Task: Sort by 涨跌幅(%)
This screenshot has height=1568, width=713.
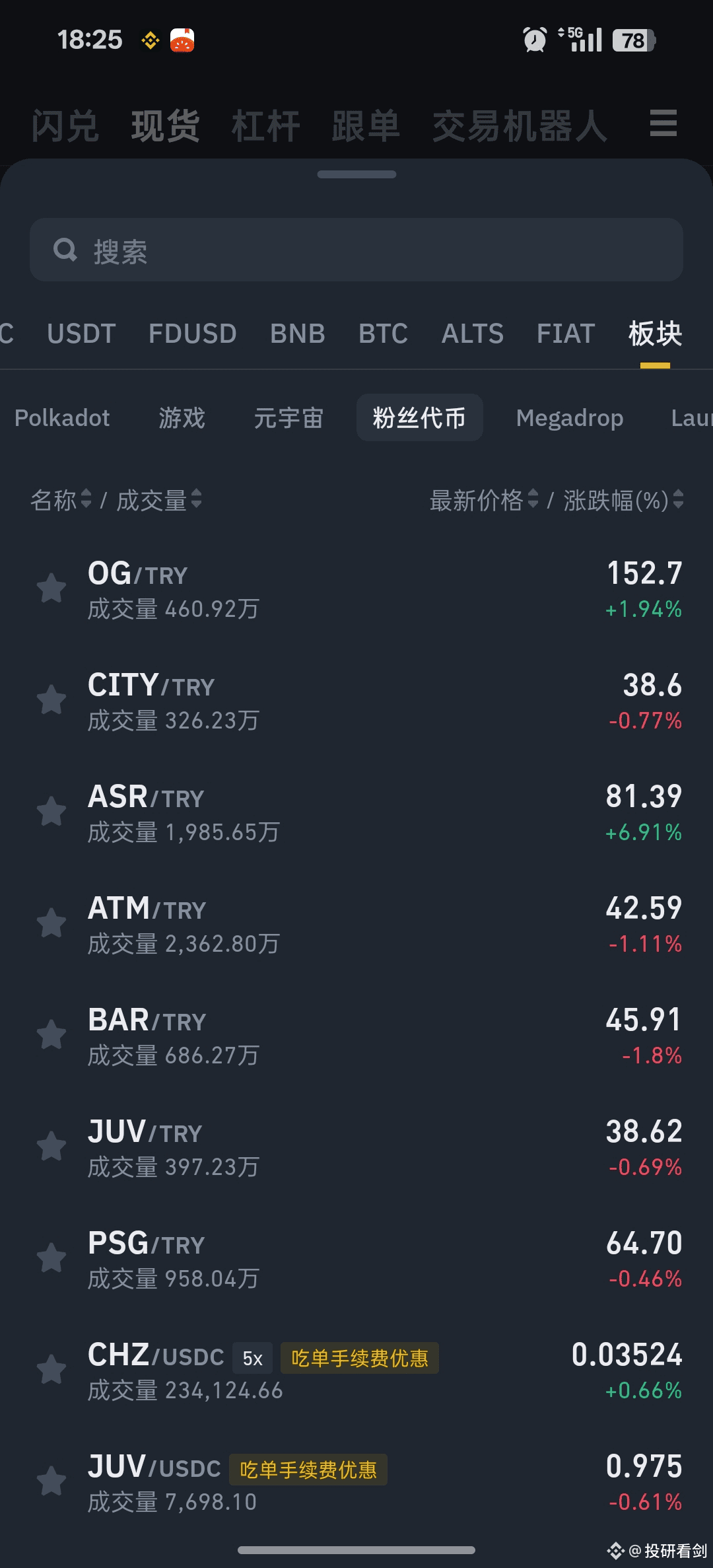Action: point(623,500)
